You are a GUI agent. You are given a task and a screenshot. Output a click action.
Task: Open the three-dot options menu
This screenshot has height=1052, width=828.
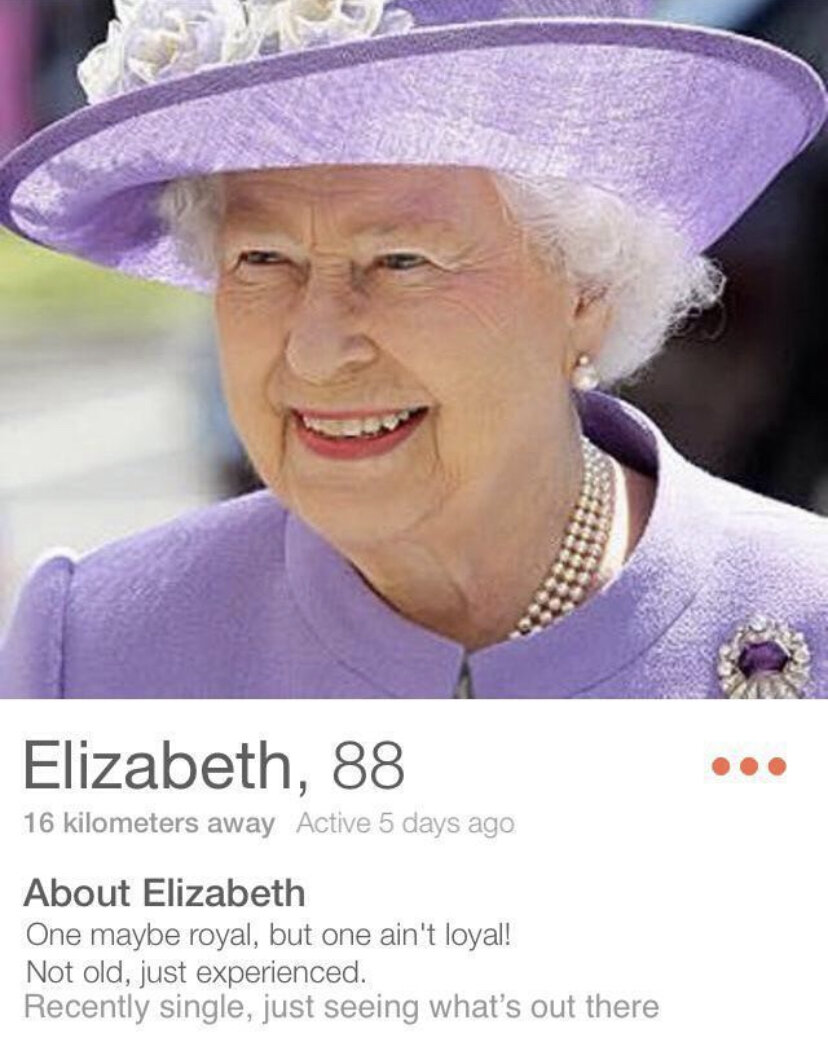pyautogui.click(x=748, y=766)
